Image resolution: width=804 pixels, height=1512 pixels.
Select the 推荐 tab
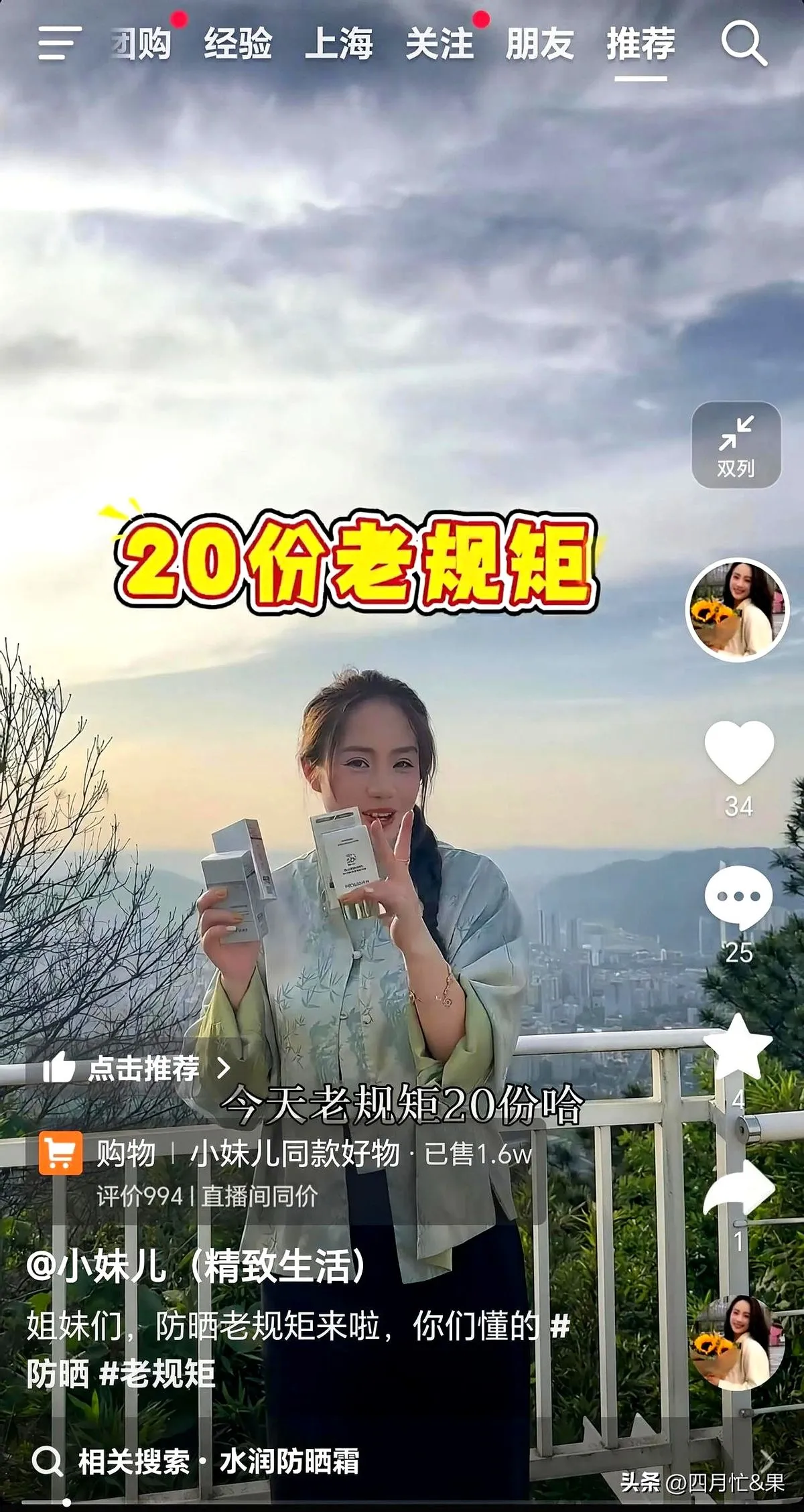[641, 44]
